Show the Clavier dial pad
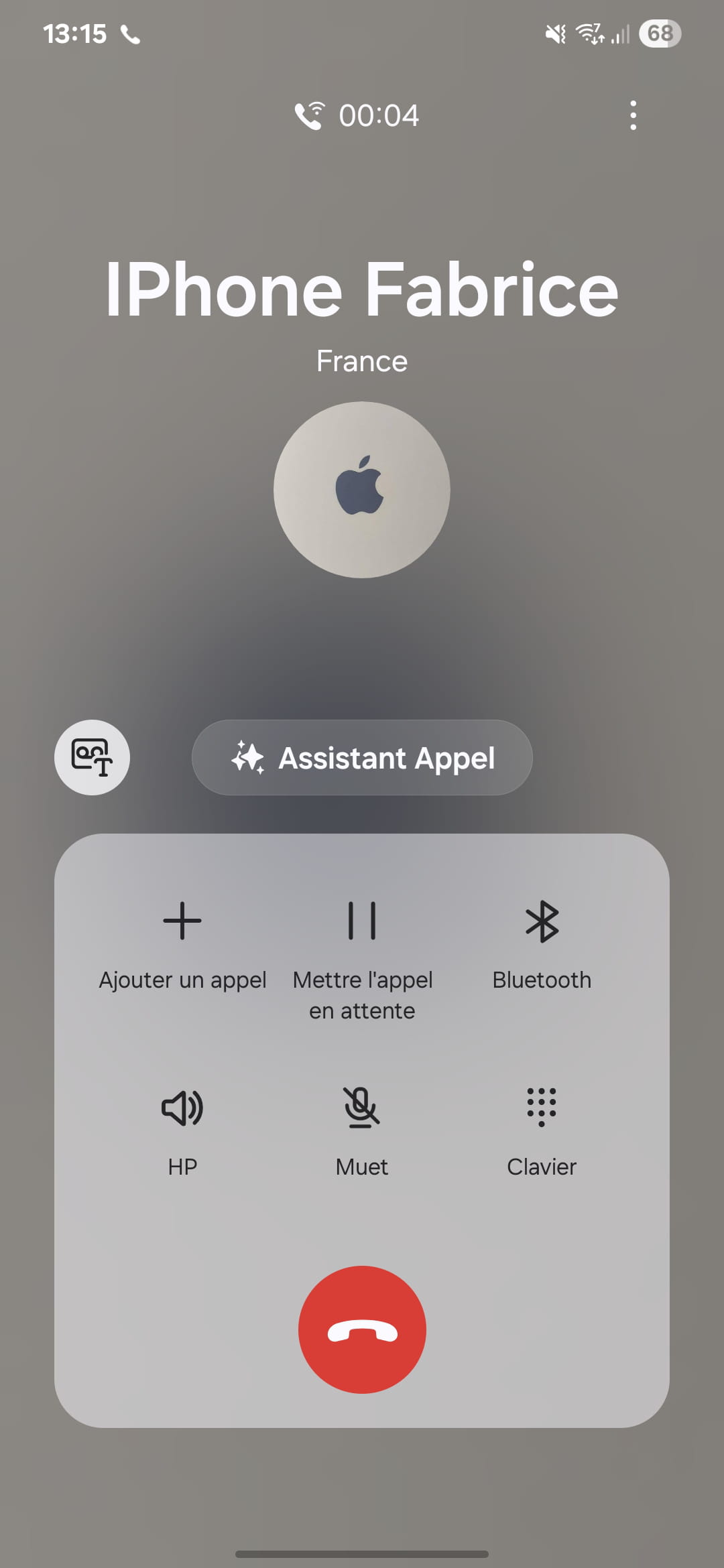 click(x=542, y=1132)
